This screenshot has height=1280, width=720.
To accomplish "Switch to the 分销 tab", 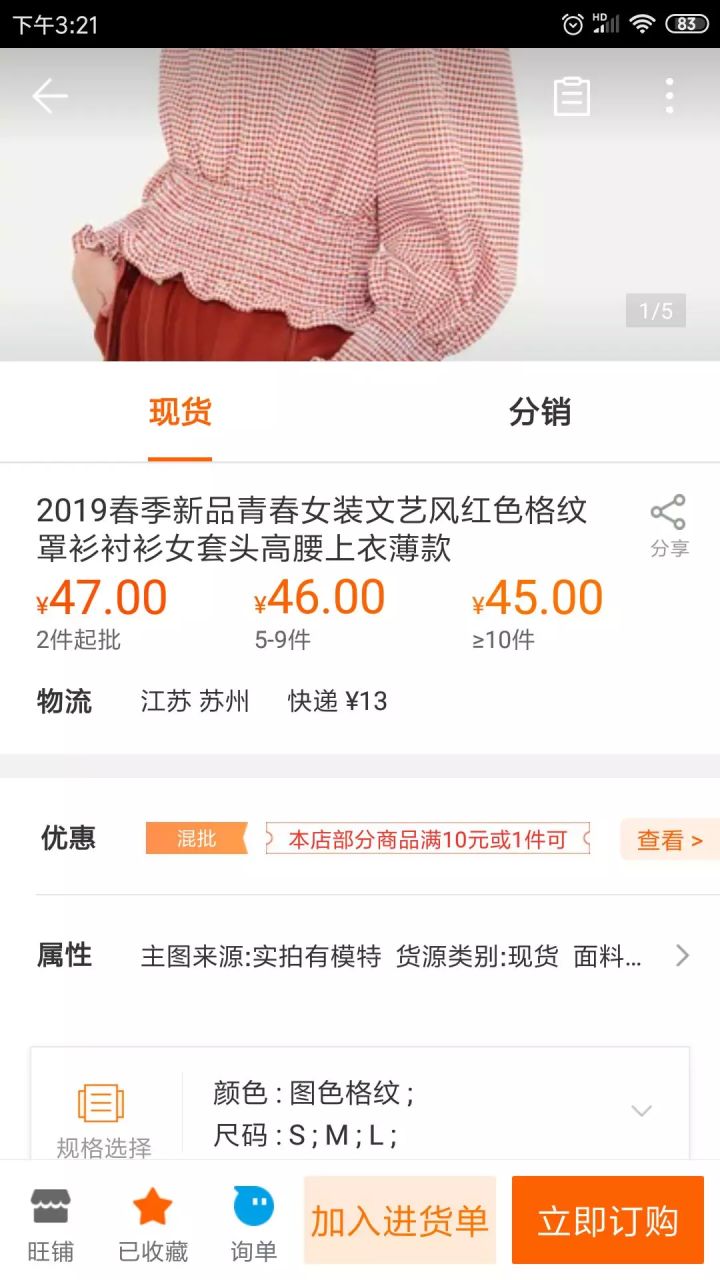I will 540,413.
